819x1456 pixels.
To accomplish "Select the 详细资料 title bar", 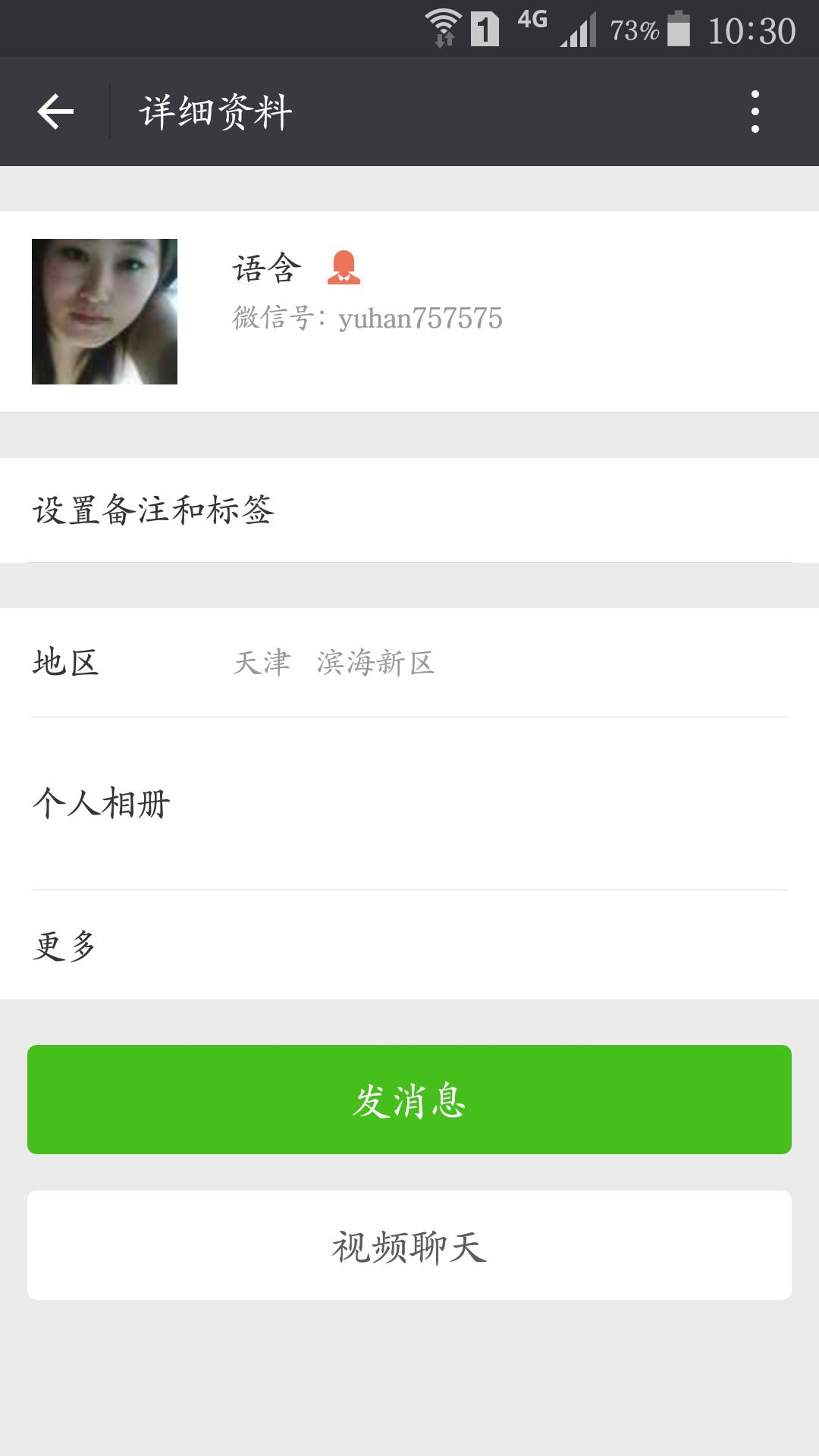I will 216,111.
